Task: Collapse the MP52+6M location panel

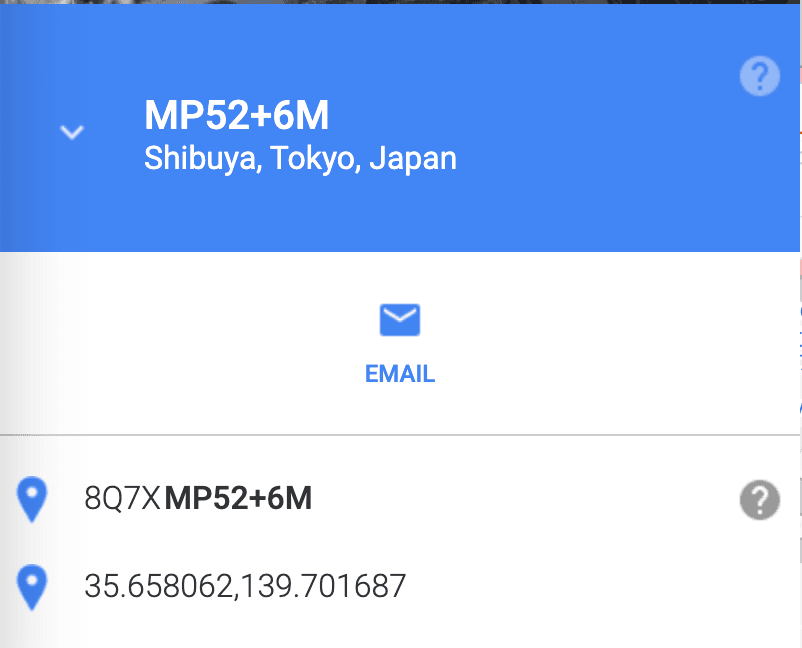Action: tap(72, 132)
